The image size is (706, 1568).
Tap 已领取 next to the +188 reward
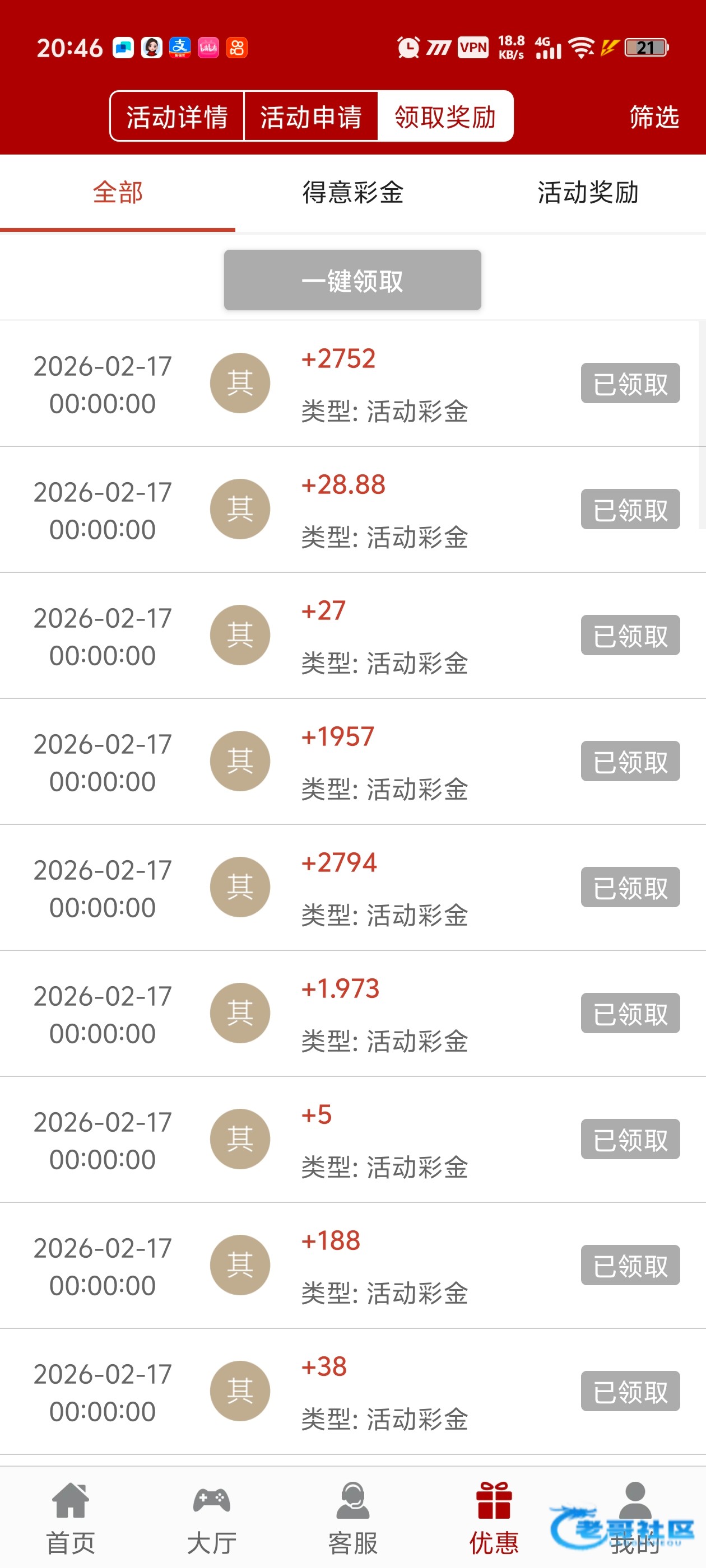(x=630, y=1266)
